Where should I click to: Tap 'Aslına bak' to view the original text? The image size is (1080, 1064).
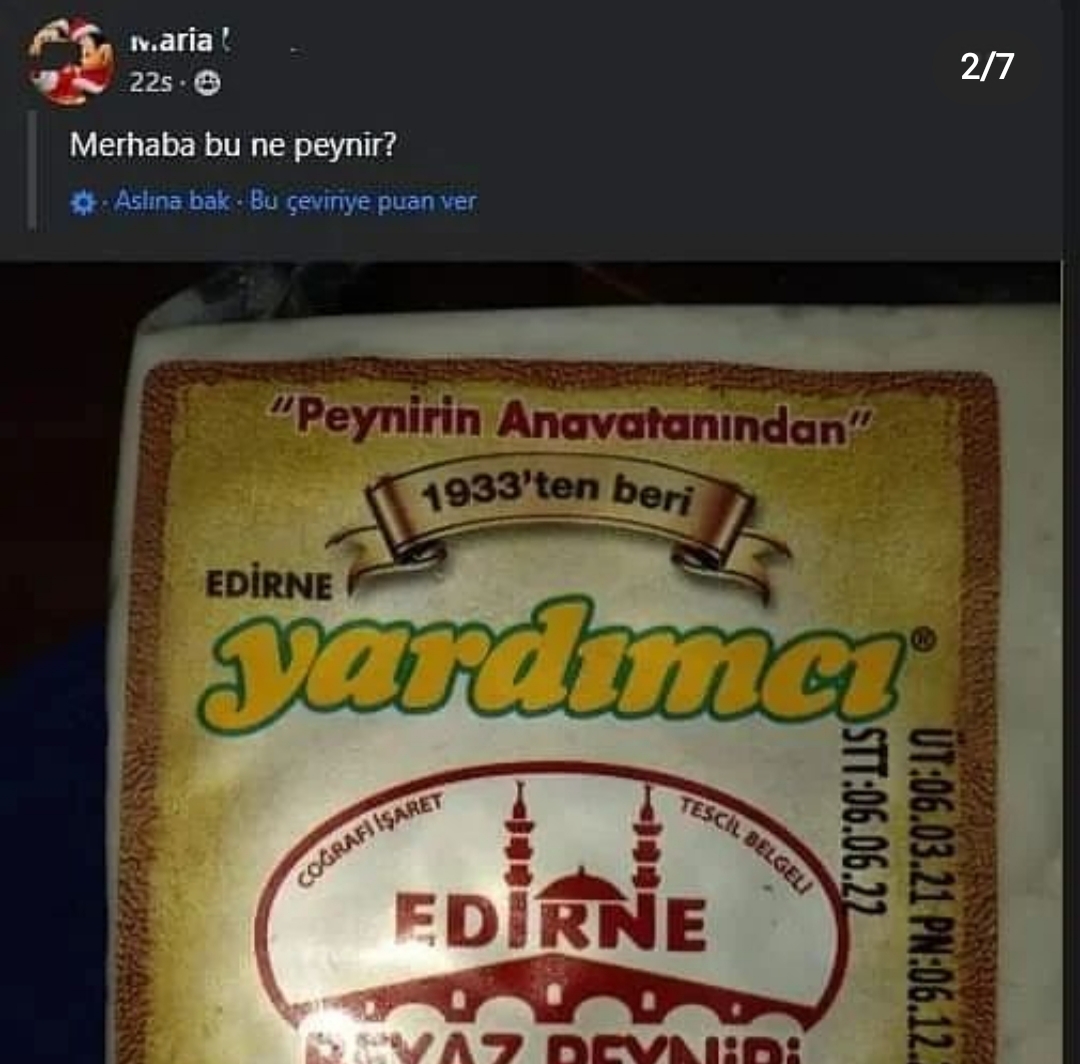(x=172, y=201)
